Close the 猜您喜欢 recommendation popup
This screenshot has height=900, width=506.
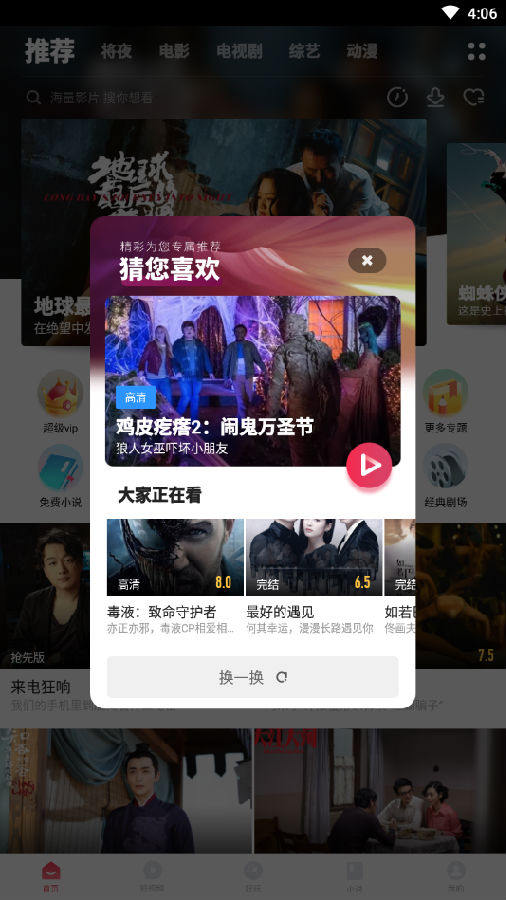coord(367,261)
